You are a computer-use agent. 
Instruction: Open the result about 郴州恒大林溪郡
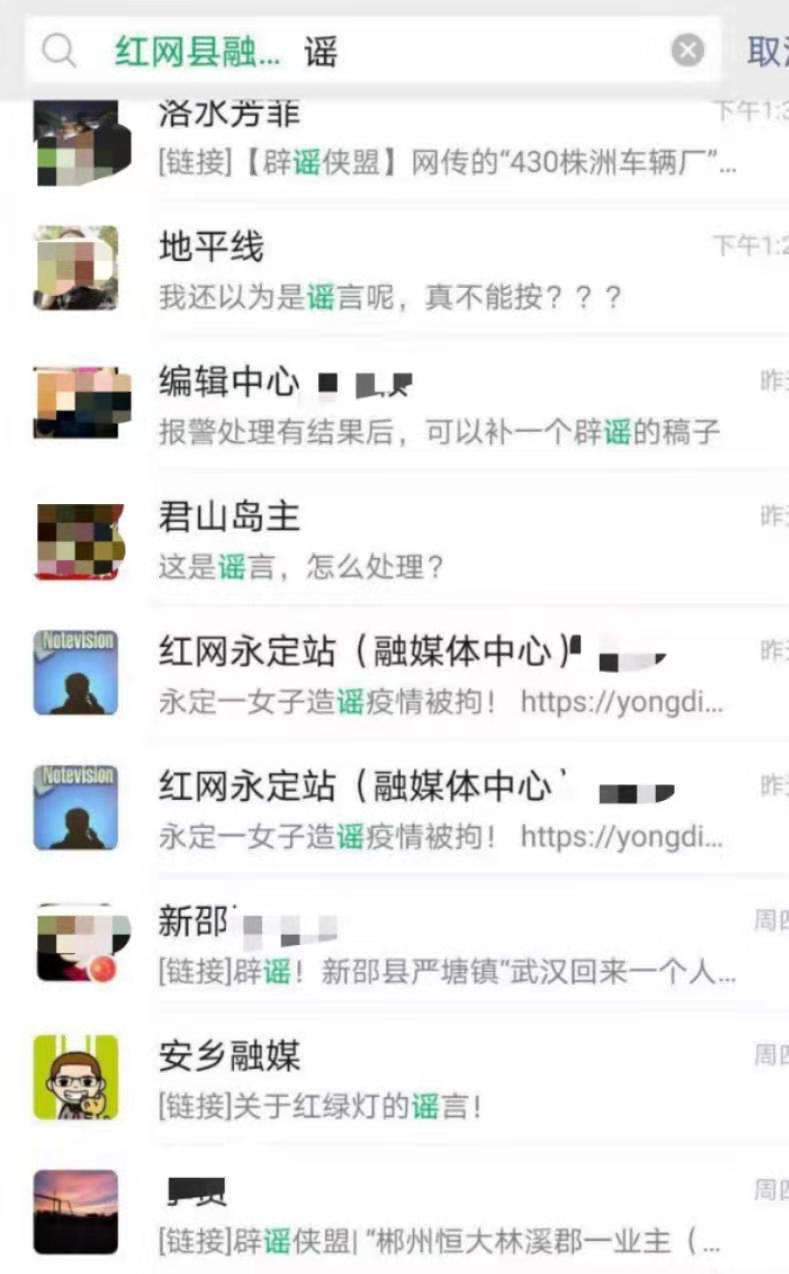pos(440,1216)
